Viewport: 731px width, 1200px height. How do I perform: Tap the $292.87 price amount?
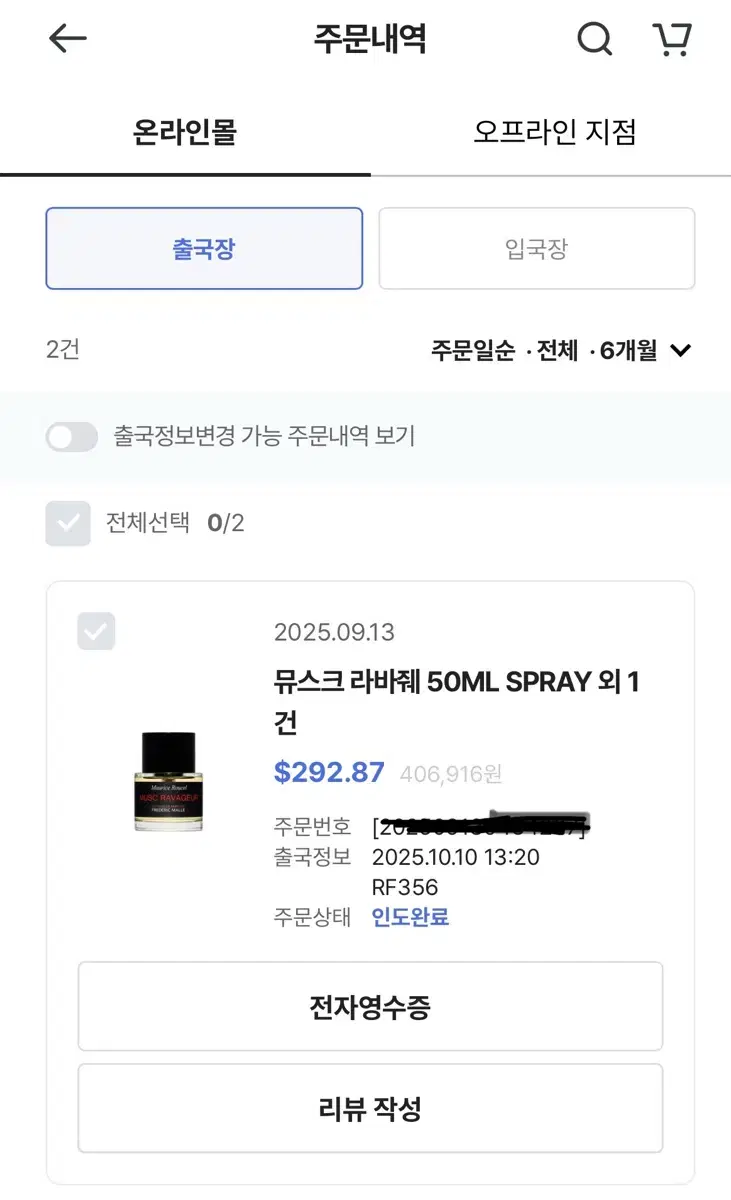coord(327,772)
